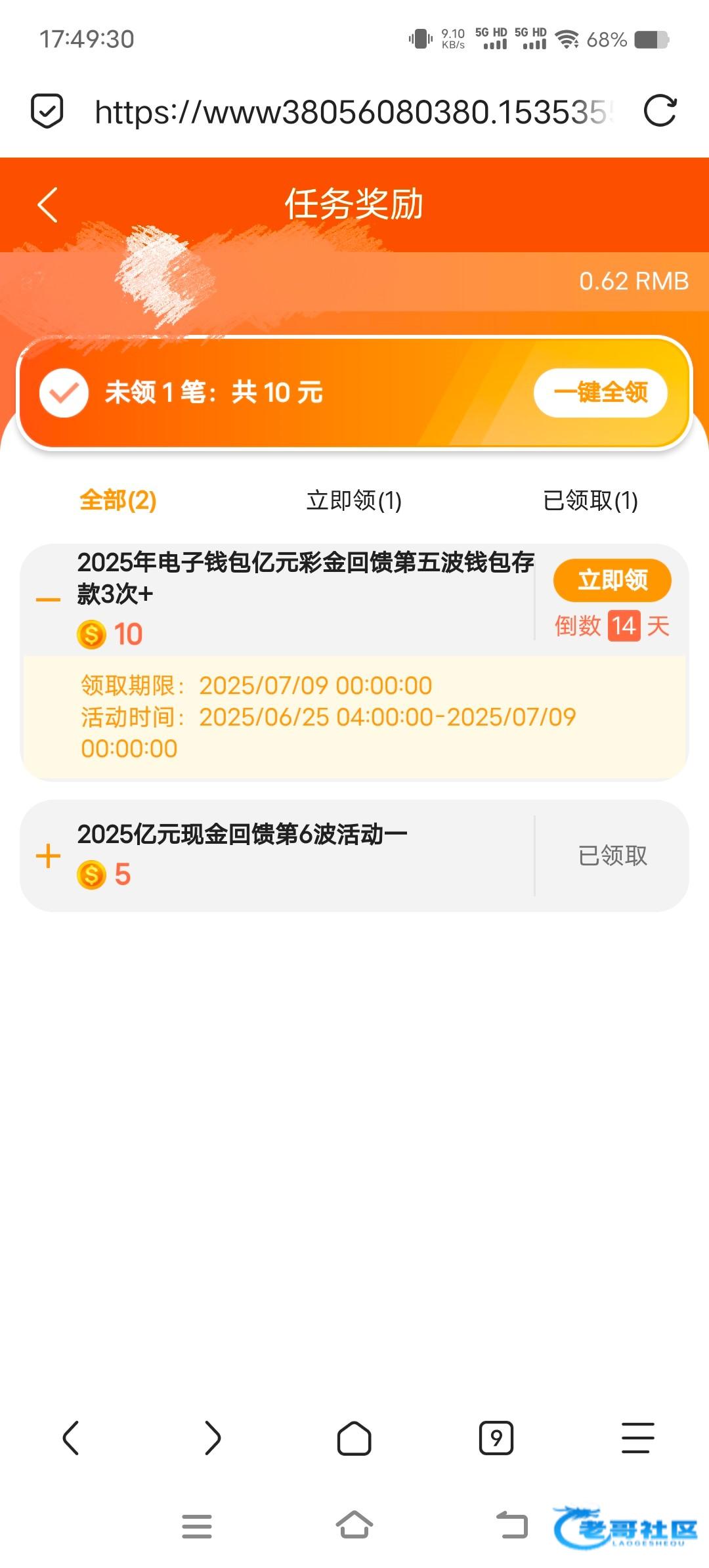Screen dimensions: 709x1568
Task: Open the site security shield icon
Action: click(47, 110)
